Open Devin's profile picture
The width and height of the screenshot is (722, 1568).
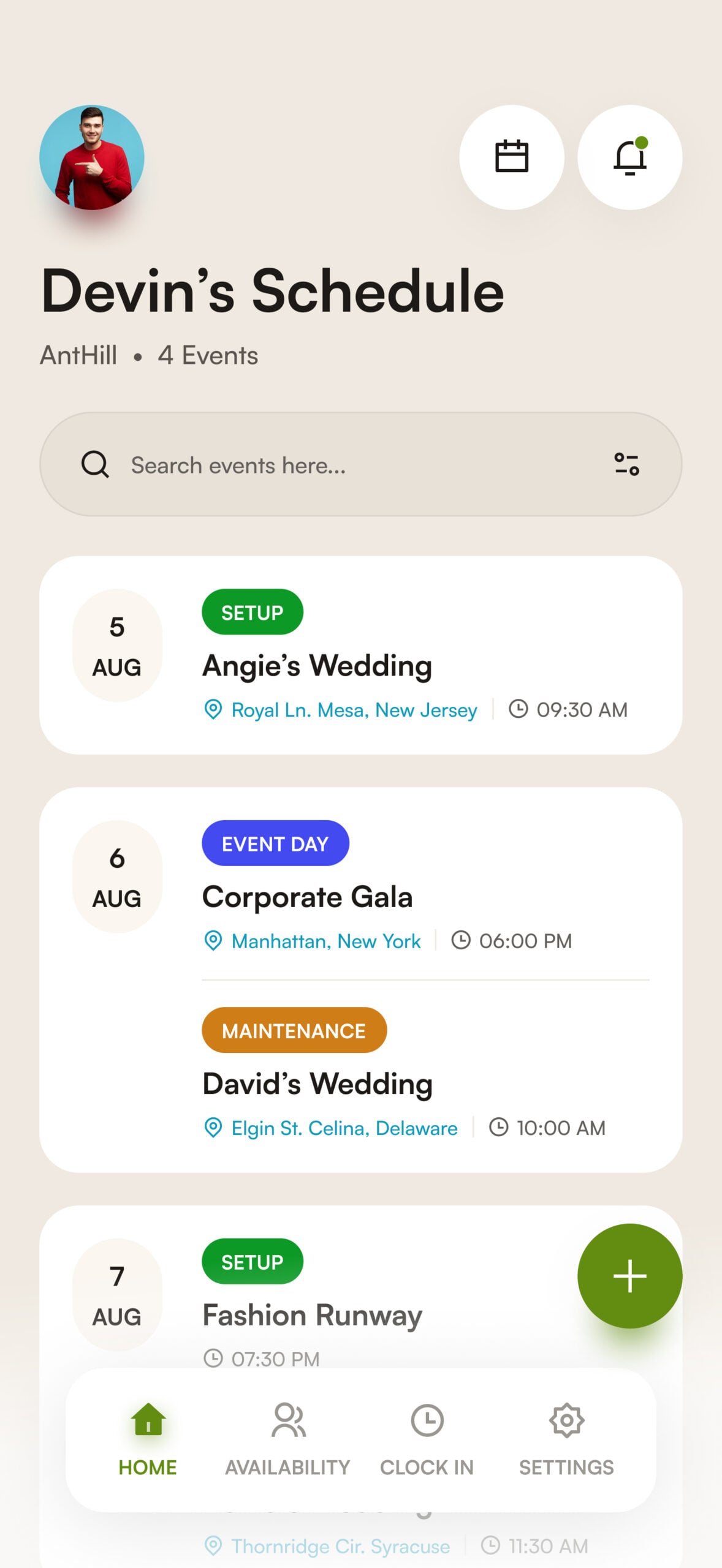coord(92,157)
